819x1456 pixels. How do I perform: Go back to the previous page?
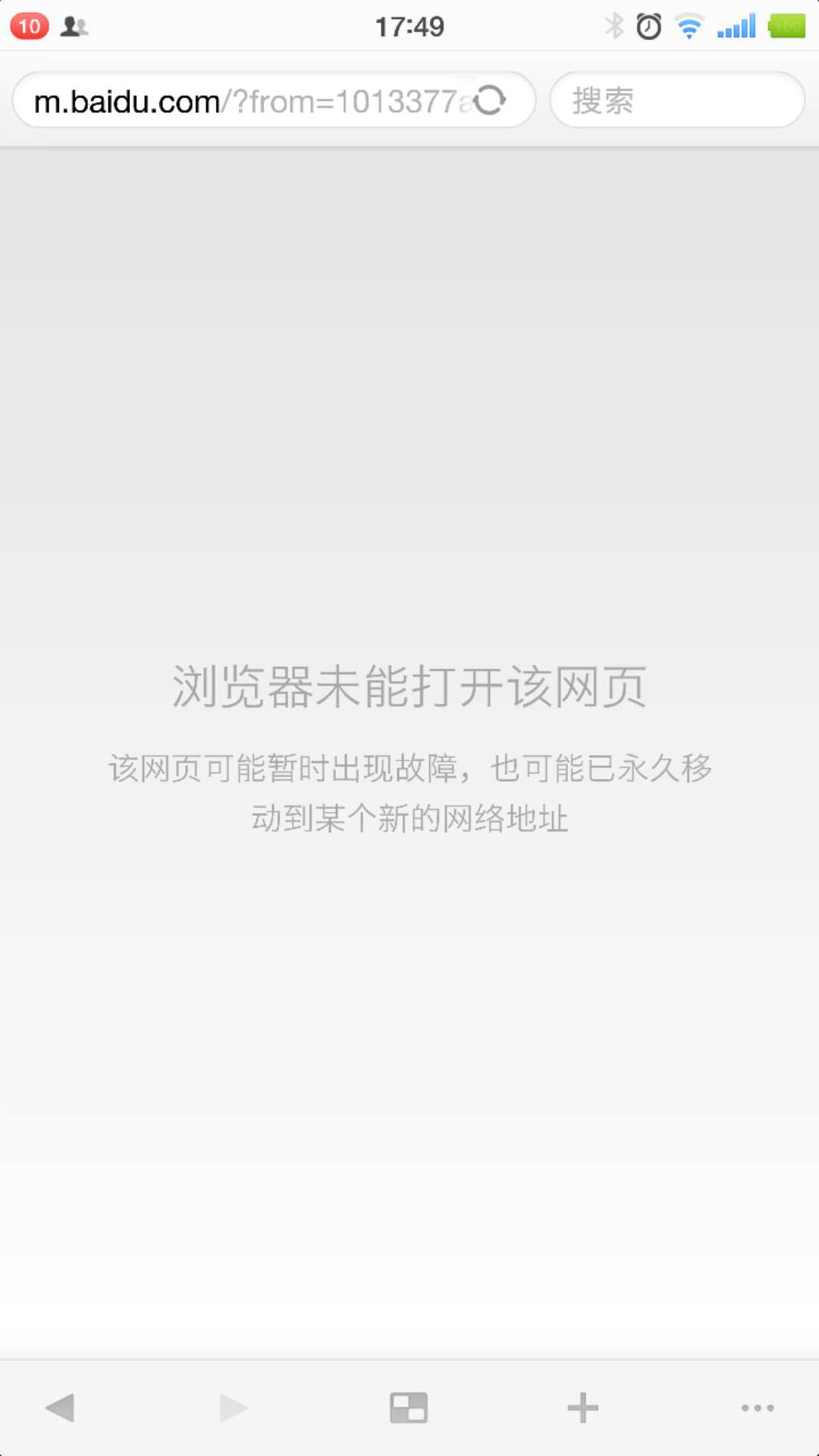click(x=61, y=1408)
